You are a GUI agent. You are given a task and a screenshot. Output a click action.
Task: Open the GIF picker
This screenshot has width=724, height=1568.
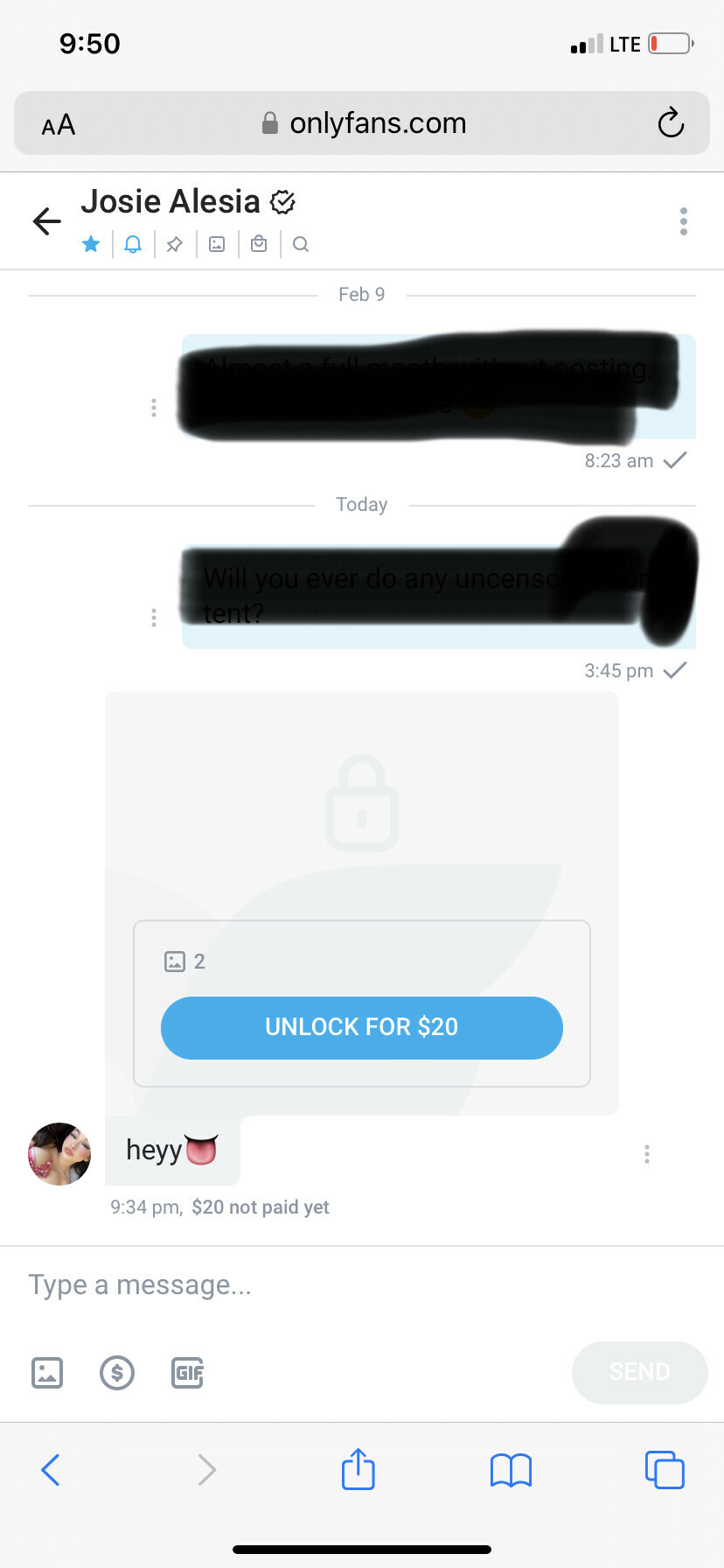tap(187, 1373)
